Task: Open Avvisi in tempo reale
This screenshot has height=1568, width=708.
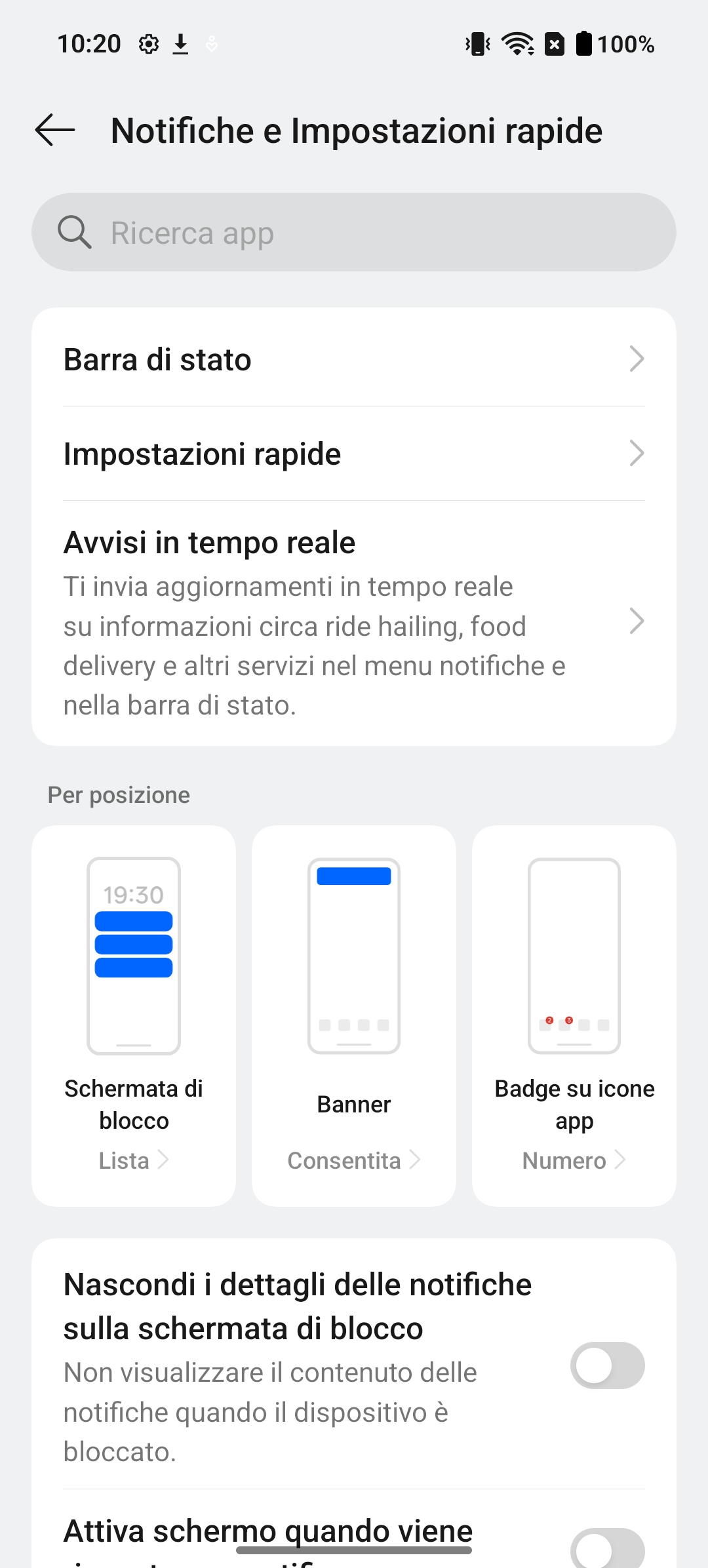Action: coord(354,623)
